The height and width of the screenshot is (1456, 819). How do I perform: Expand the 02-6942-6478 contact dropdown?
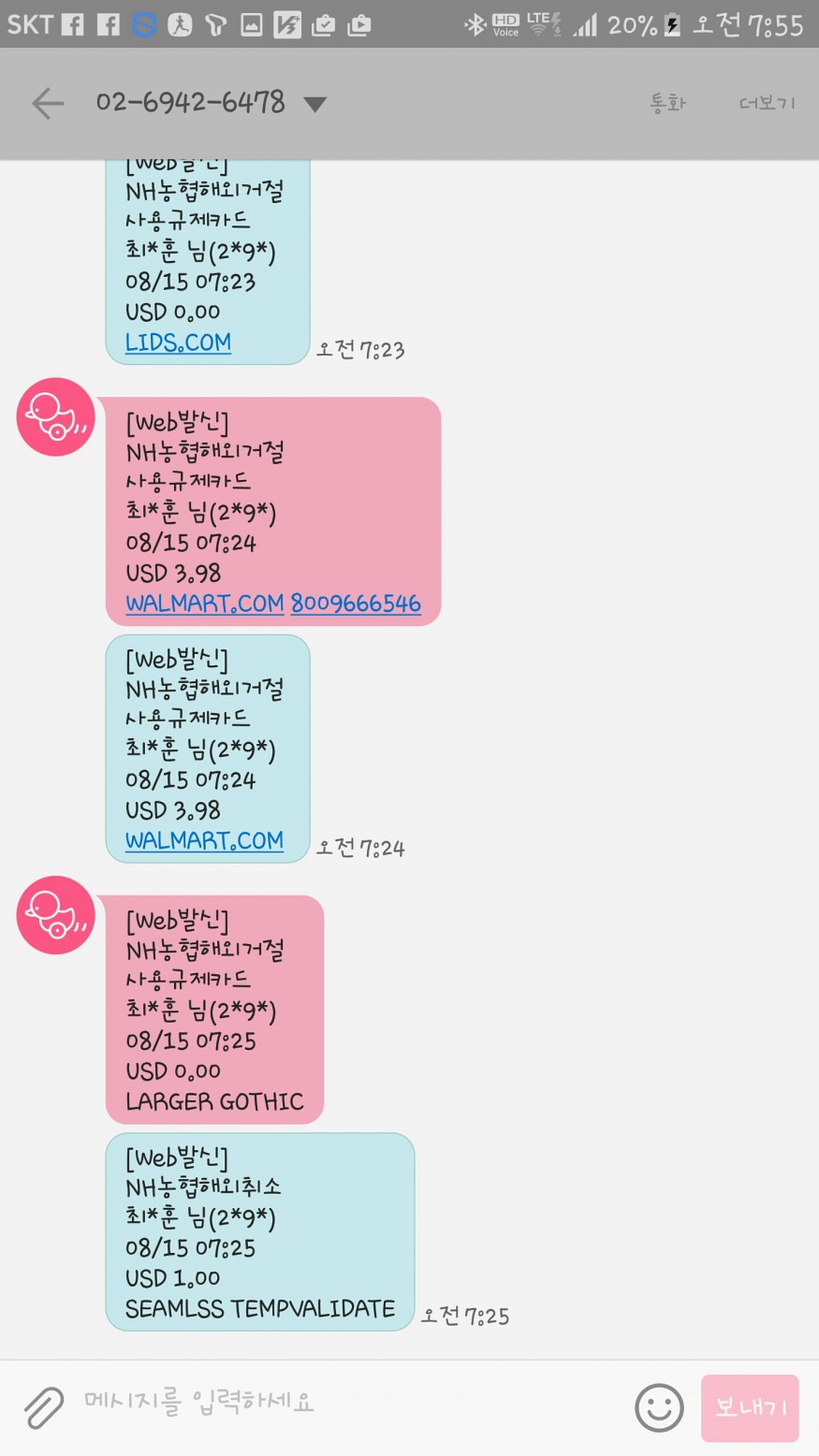pyautogui.click(x=315, y=104)
